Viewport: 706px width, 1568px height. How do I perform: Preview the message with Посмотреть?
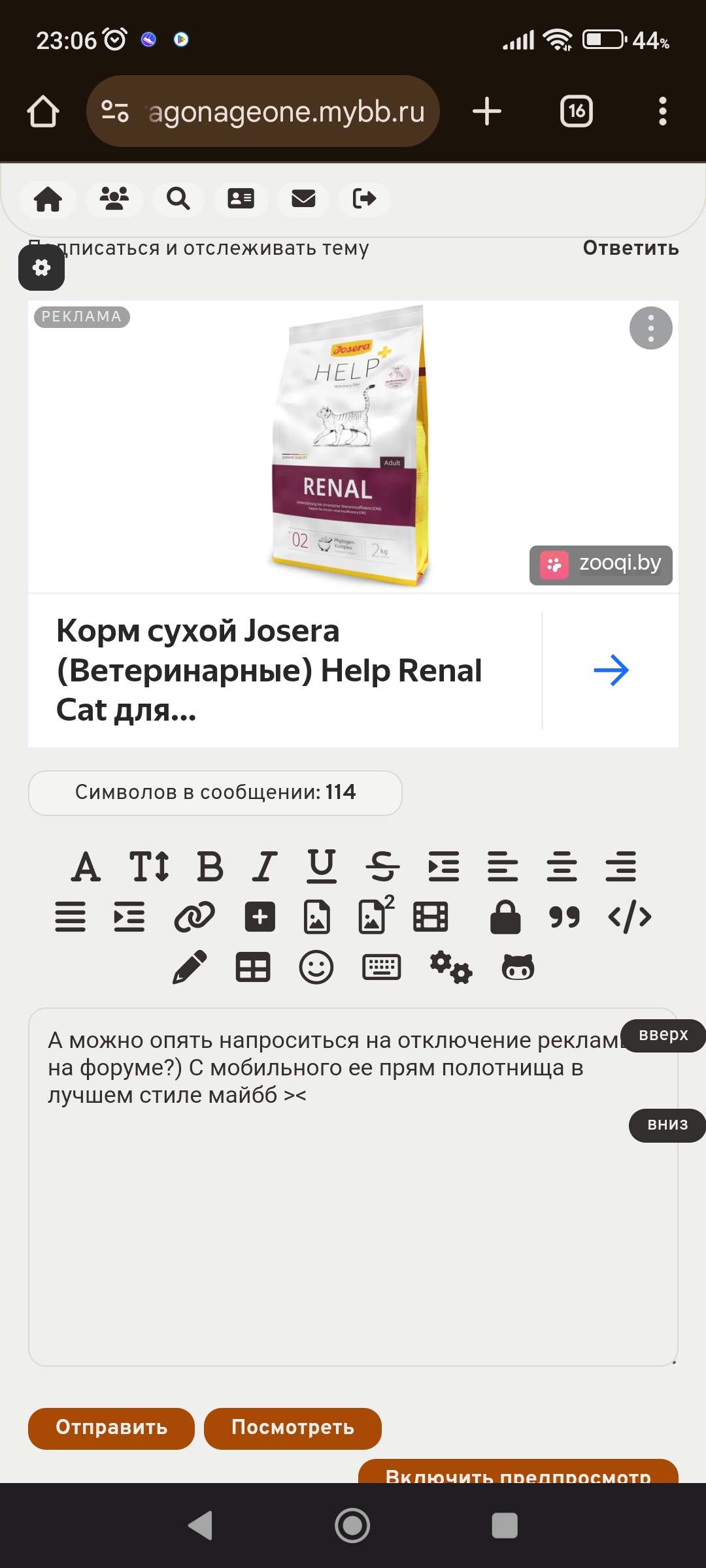(292, 1428)
